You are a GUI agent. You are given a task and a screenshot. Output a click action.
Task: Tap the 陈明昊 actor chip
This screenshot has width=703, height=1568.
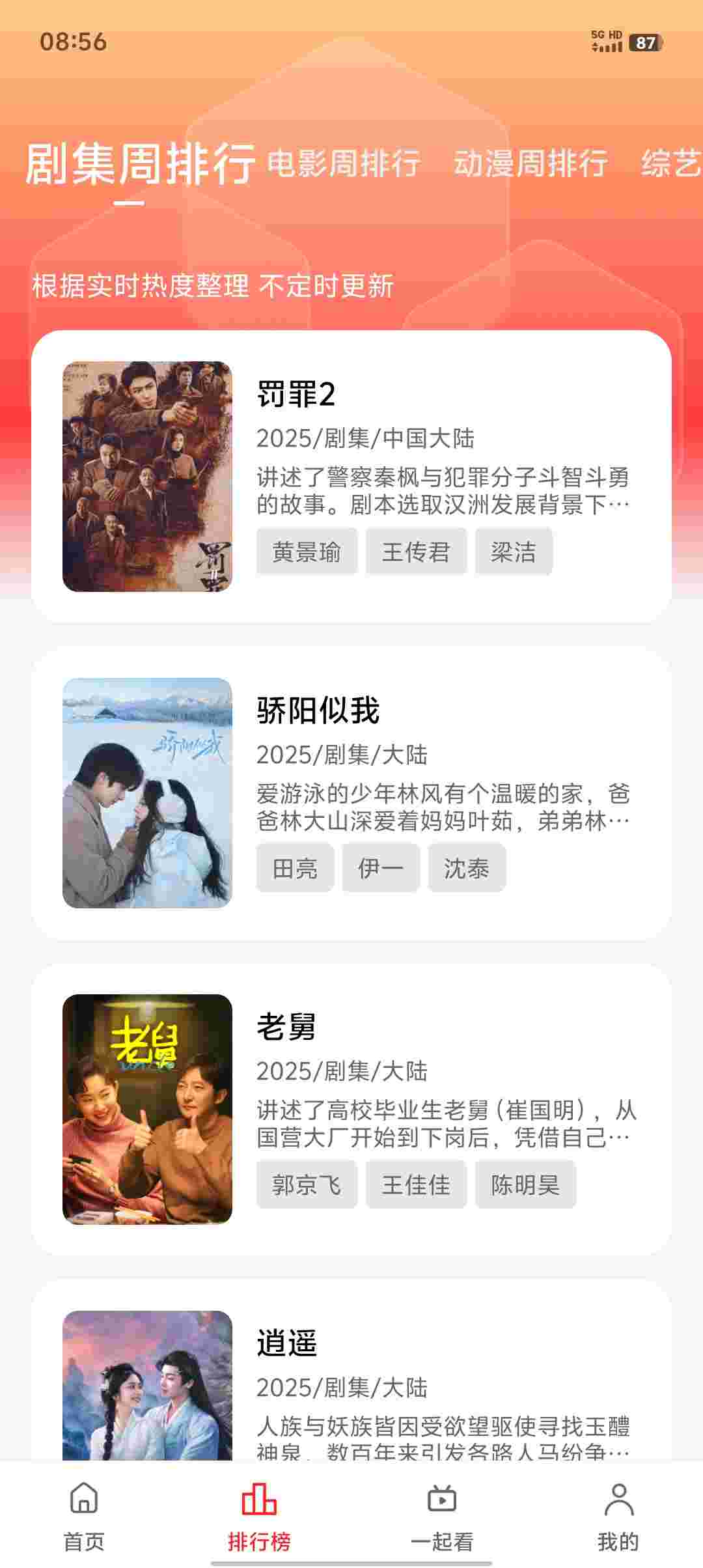(525, 1184)
